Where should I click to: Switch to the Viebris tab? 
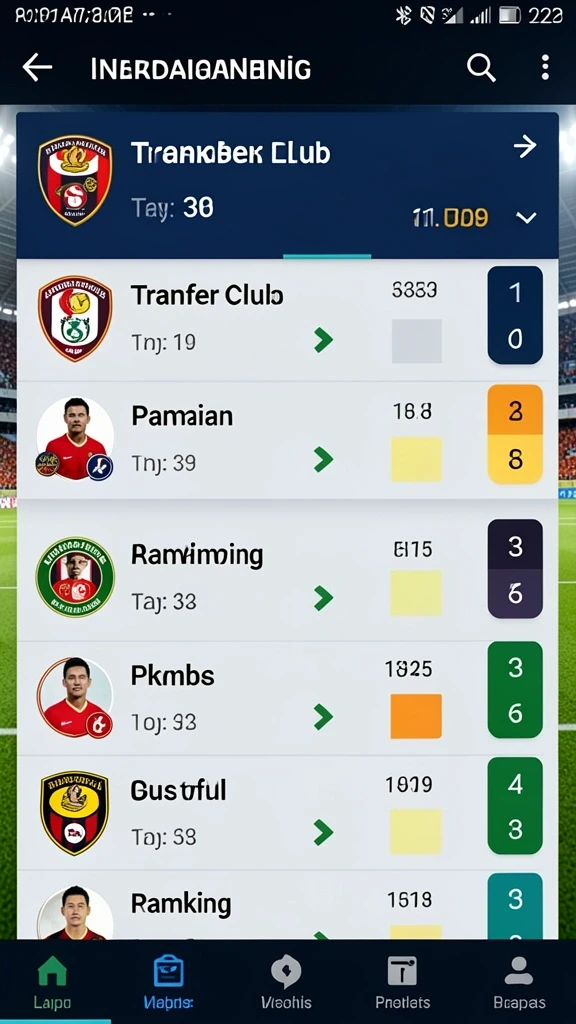point(168,982)
